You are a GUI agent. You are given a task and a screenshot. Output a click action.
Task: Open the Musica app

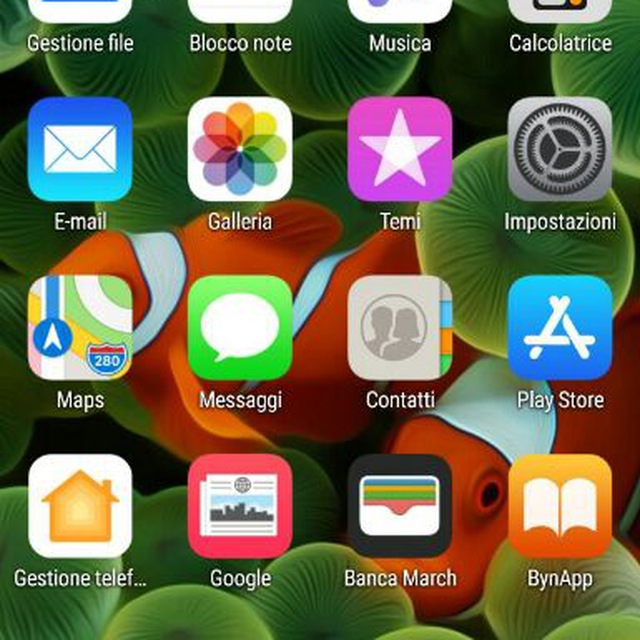[x=400, y=12]
